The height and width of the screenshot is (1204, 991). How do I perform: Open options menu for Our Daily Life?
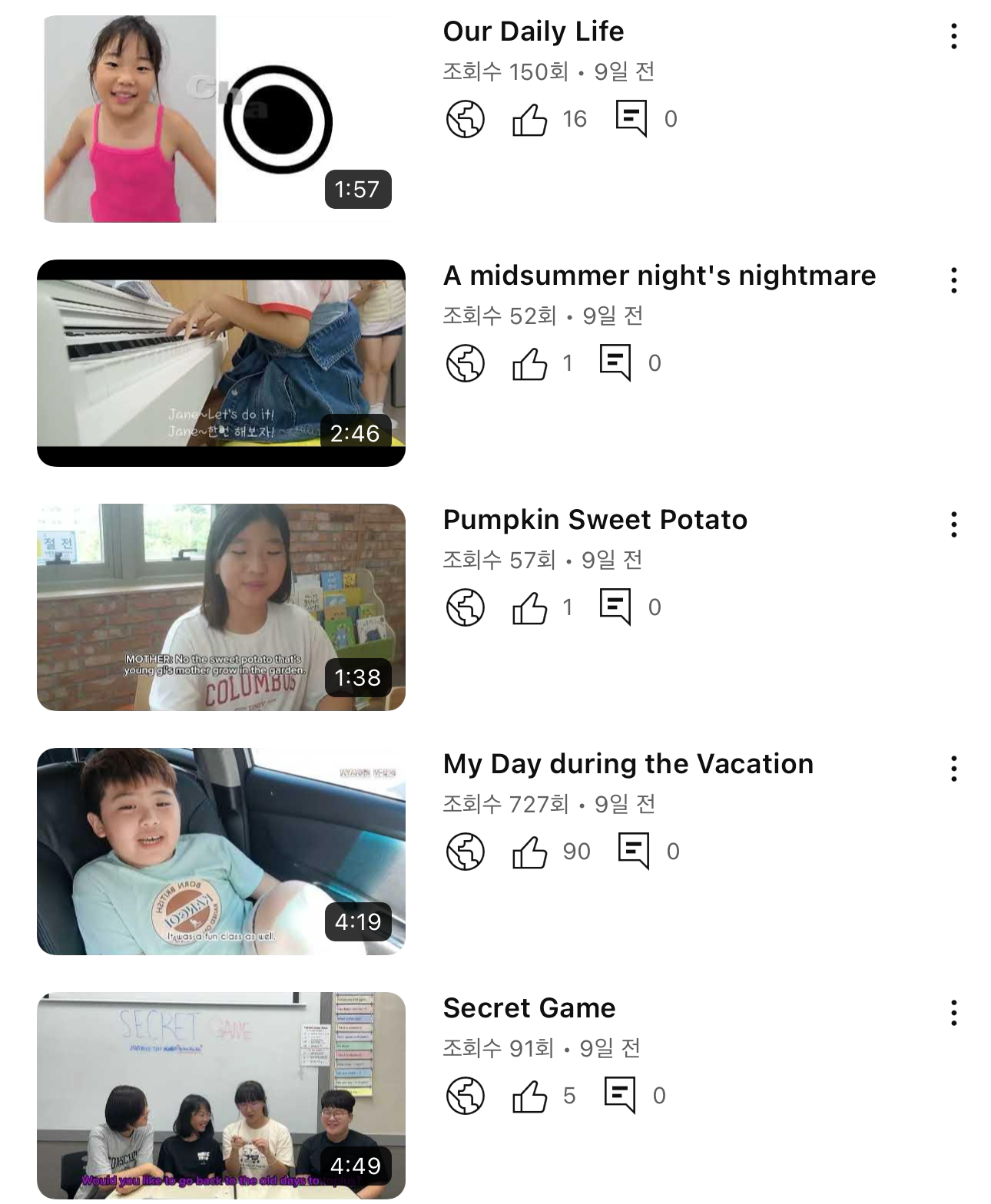pyautogui.click(x=953, y=36)
